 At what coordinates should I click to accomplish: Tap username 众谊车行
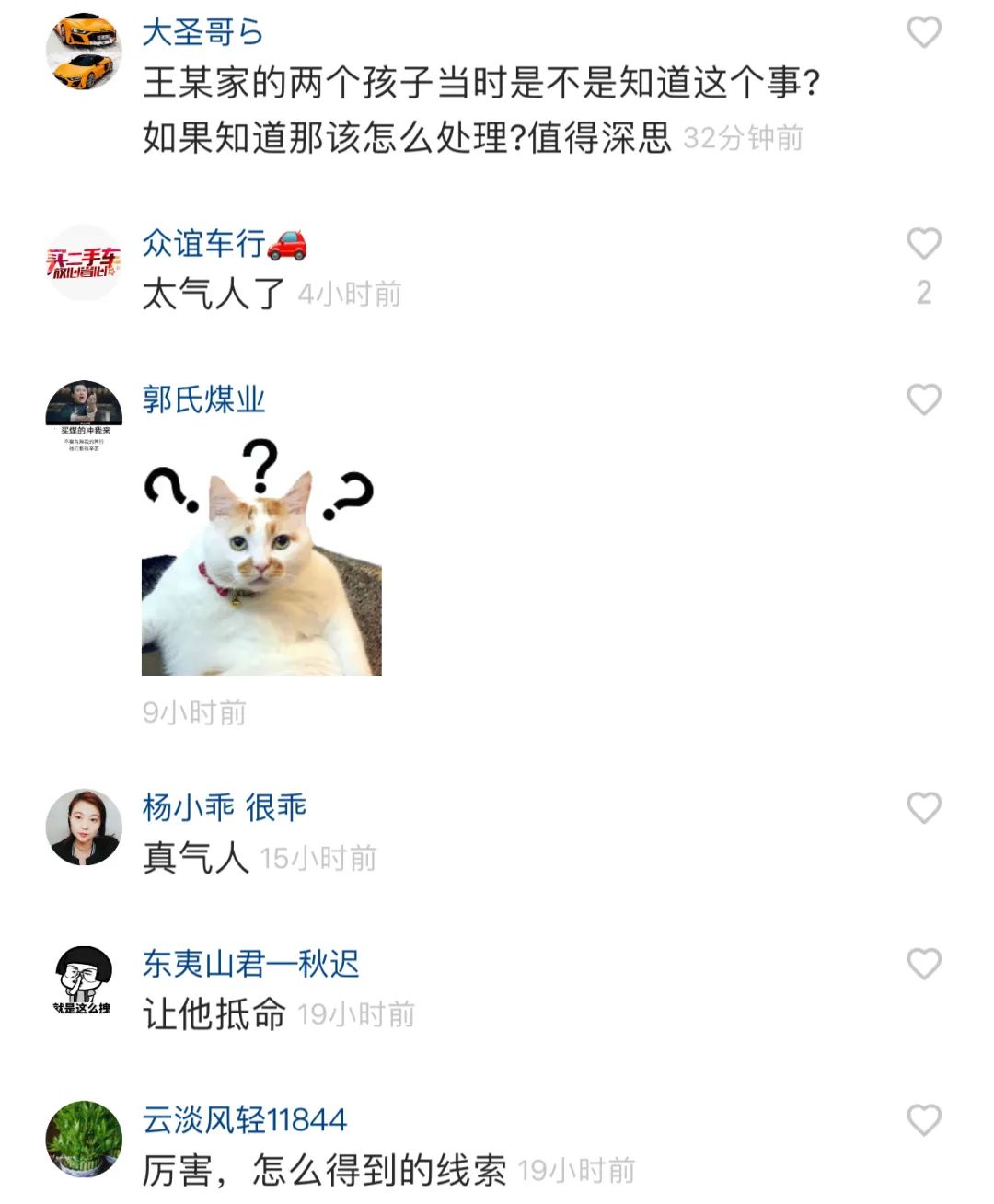click(224, 244)
